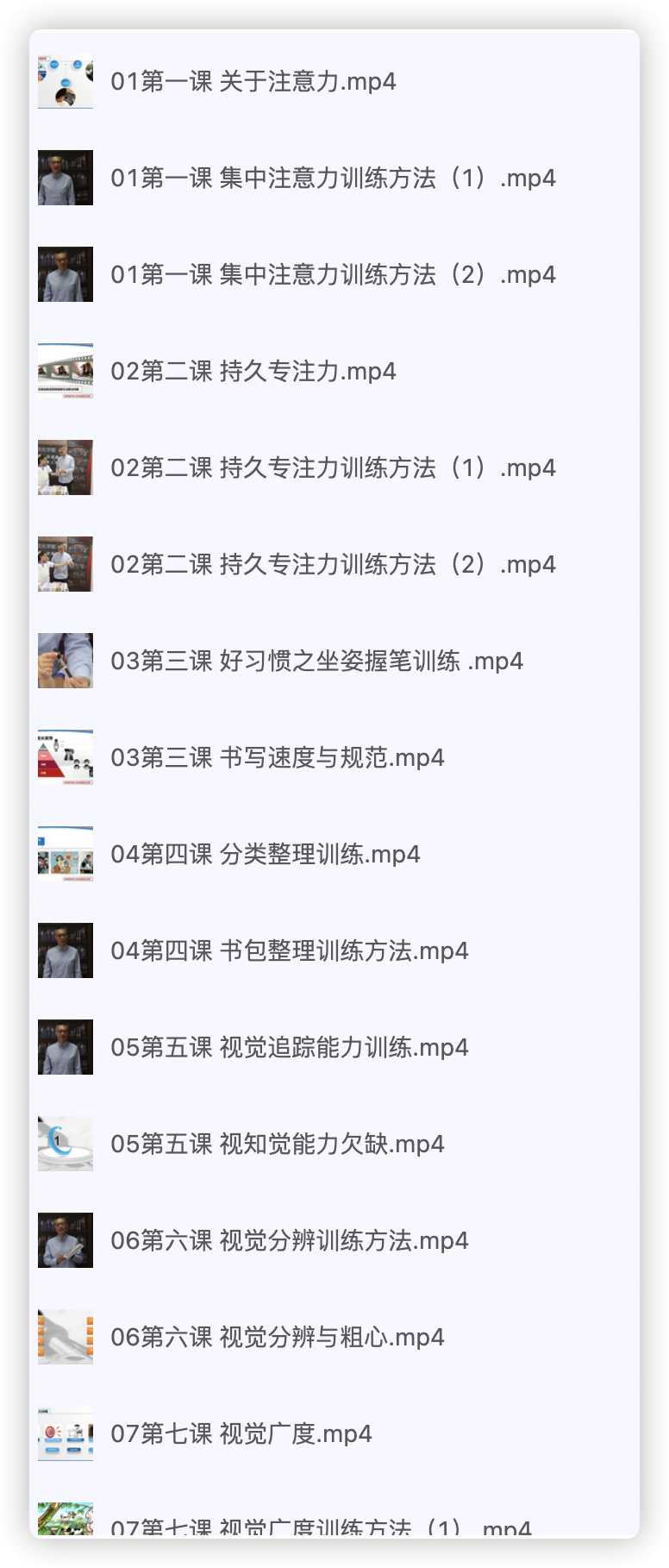
Task: Open 03第三课 书写速度与规范.mp4
Action: (x=278, y=758)
